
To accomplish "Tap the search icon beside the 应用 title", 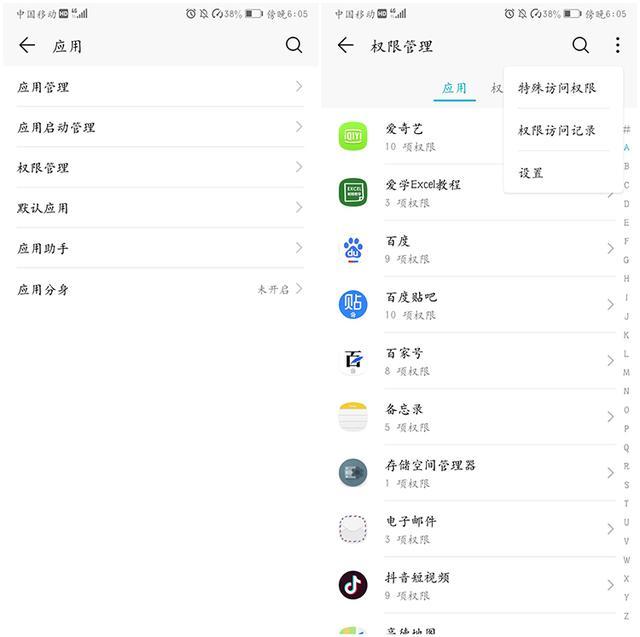I will click(294, 45).
